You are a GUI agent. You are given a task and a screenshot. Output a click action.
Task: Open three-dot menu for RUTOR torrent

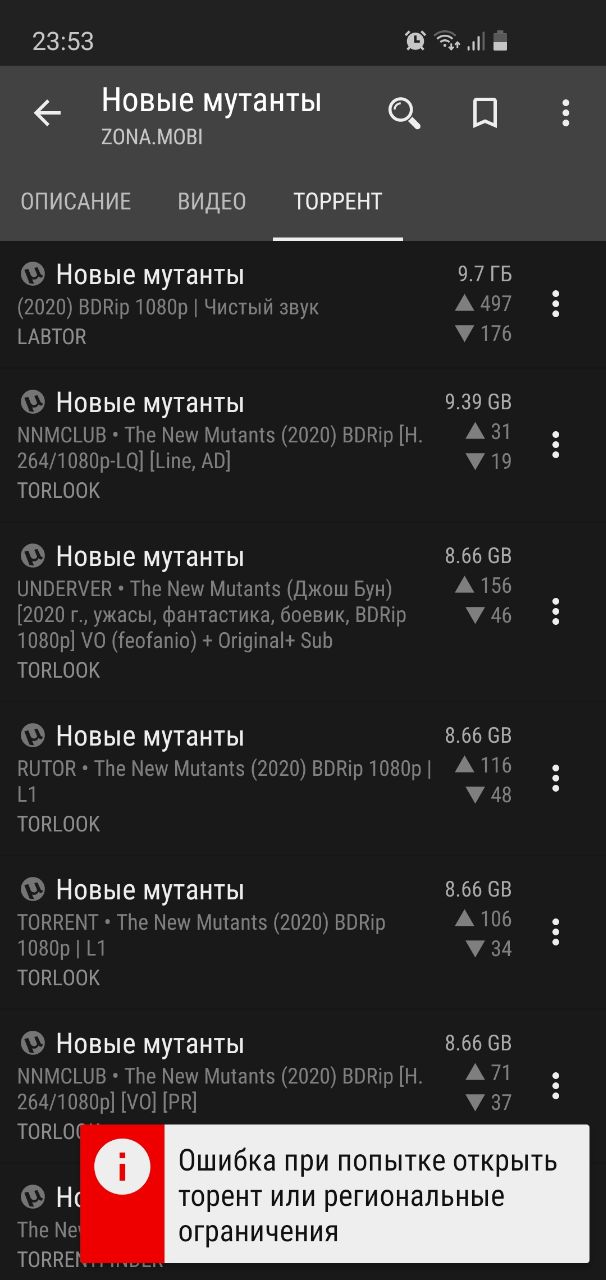pyautogui.click(x=556, y=778)
